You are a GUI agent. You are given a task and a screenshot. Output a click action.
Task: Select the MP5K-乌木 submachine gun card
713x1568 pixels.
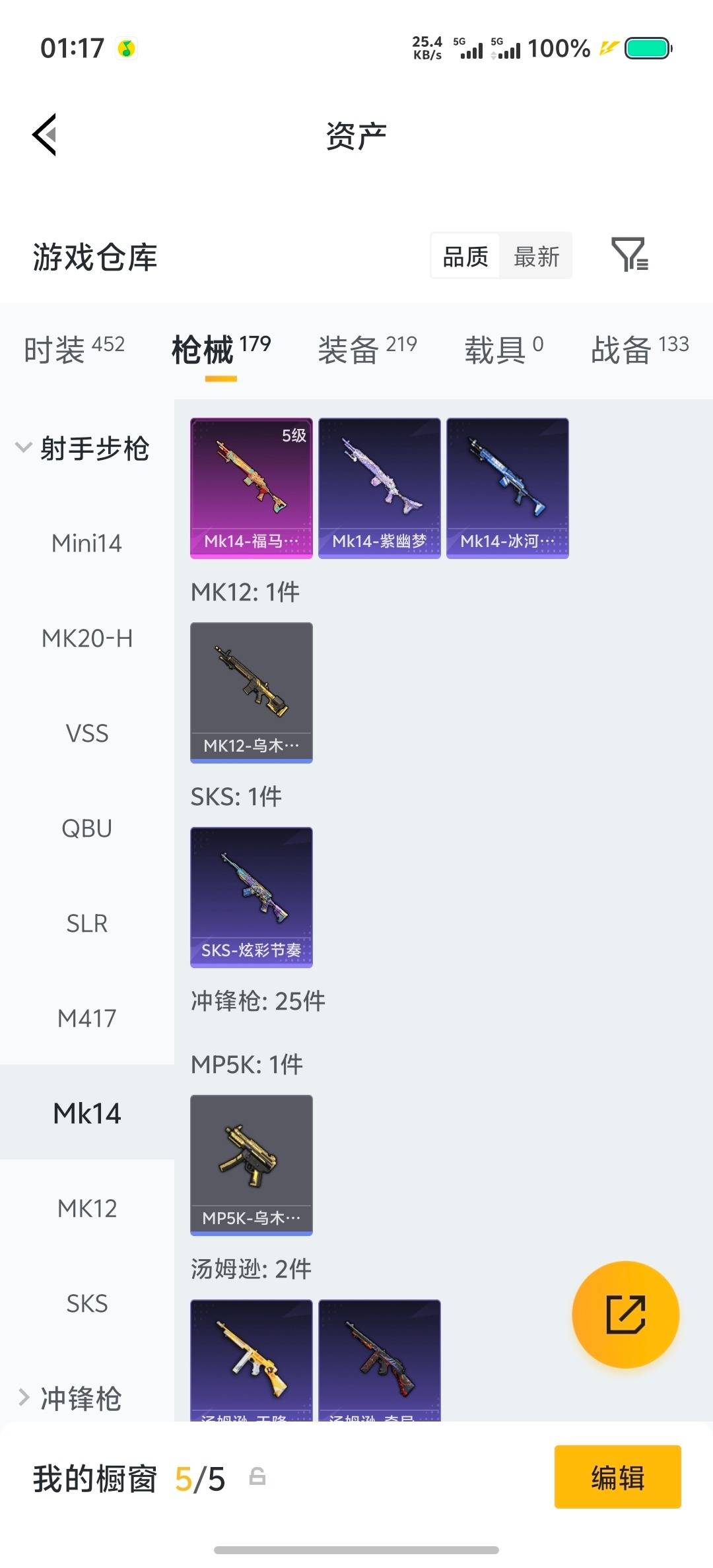click(251, 1165)
